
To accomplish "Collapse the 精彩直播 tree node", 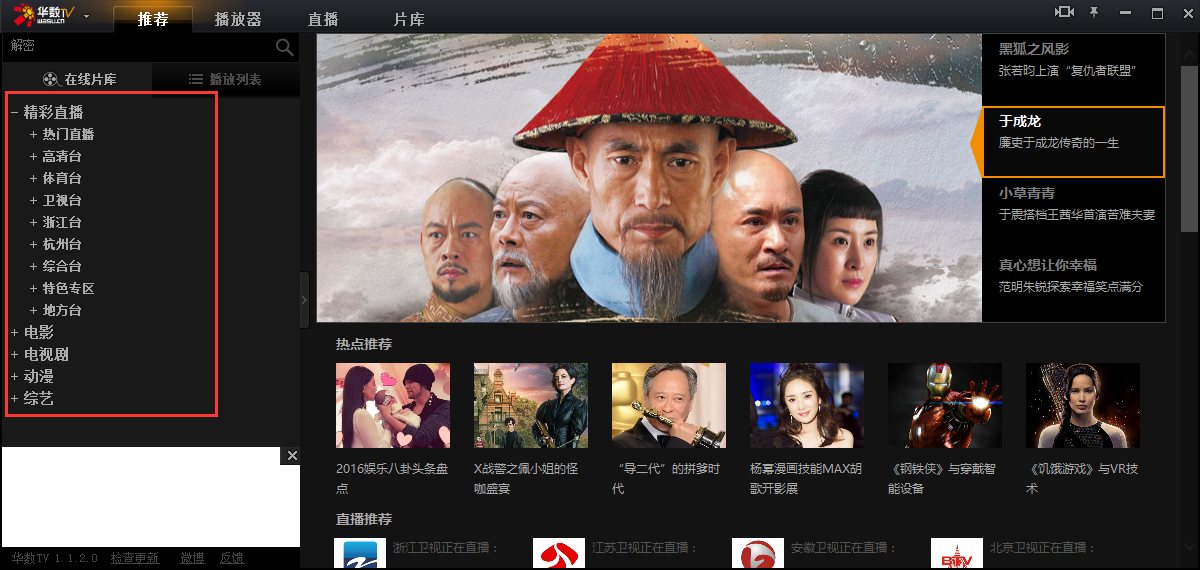I will (15, 112).
